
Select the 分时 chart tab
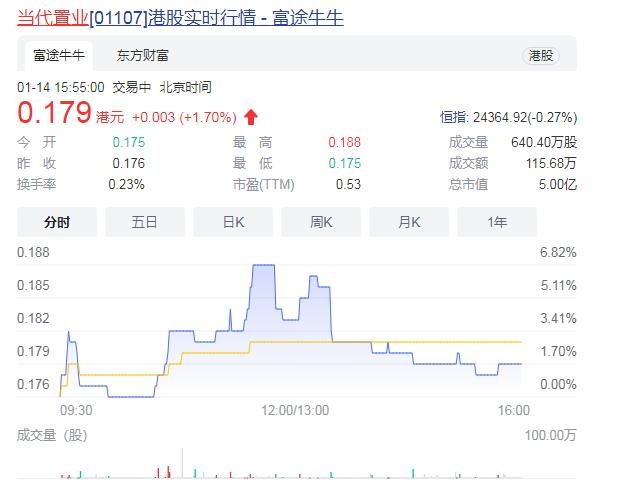click(x=57, y=222)
